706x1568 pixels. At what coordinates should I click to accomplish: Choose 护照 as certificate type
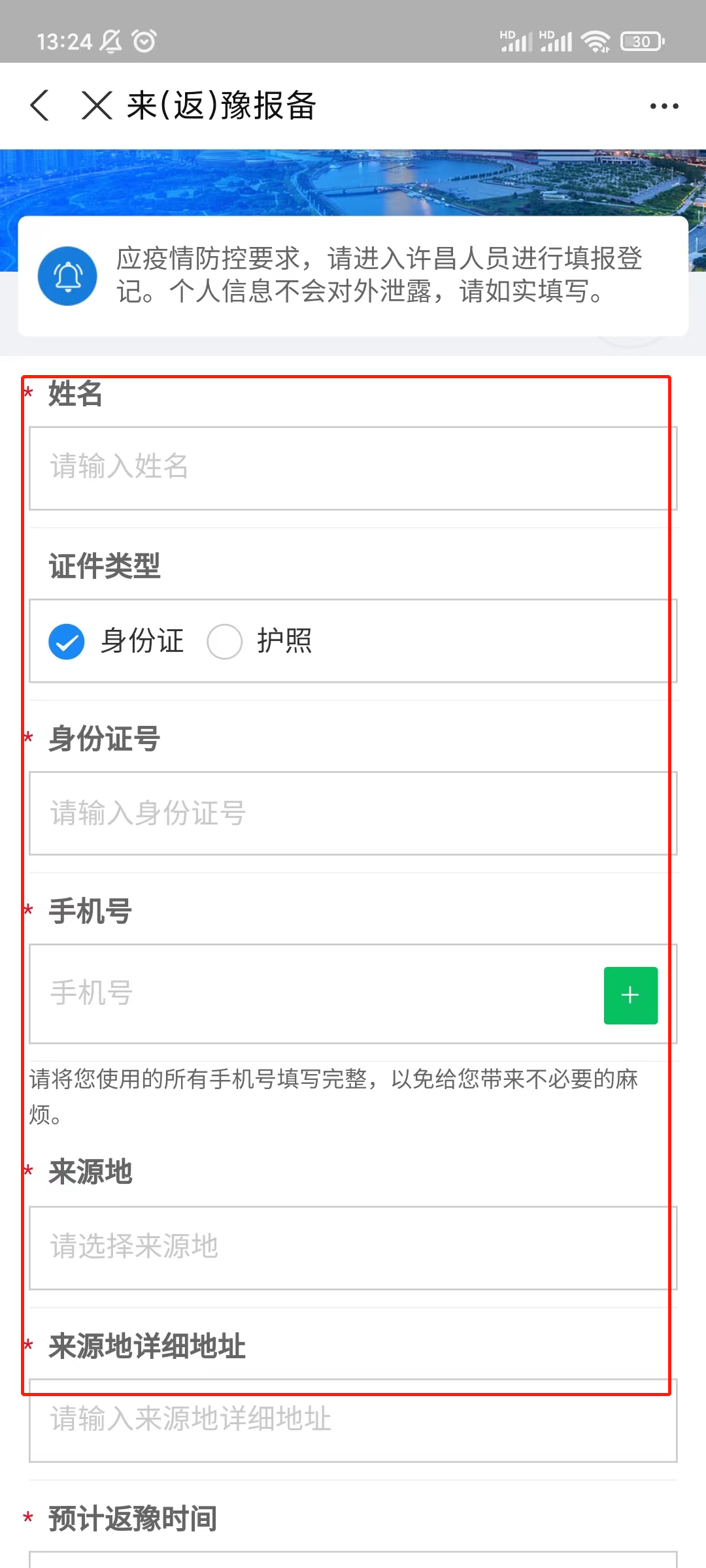[x=225, y=642]
